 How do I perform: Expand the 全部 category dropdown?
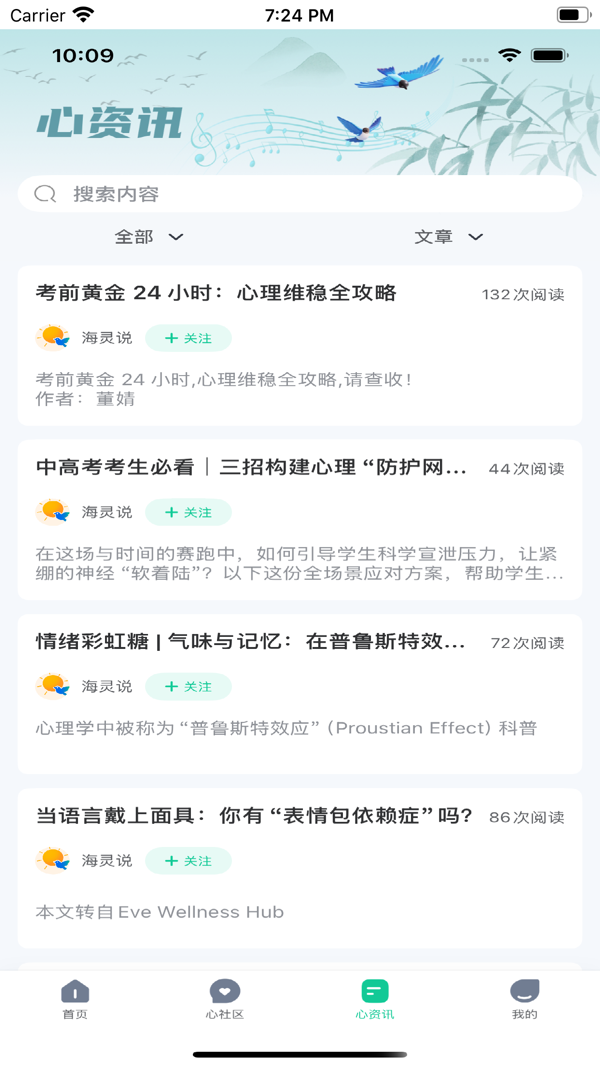coord(149,237)
